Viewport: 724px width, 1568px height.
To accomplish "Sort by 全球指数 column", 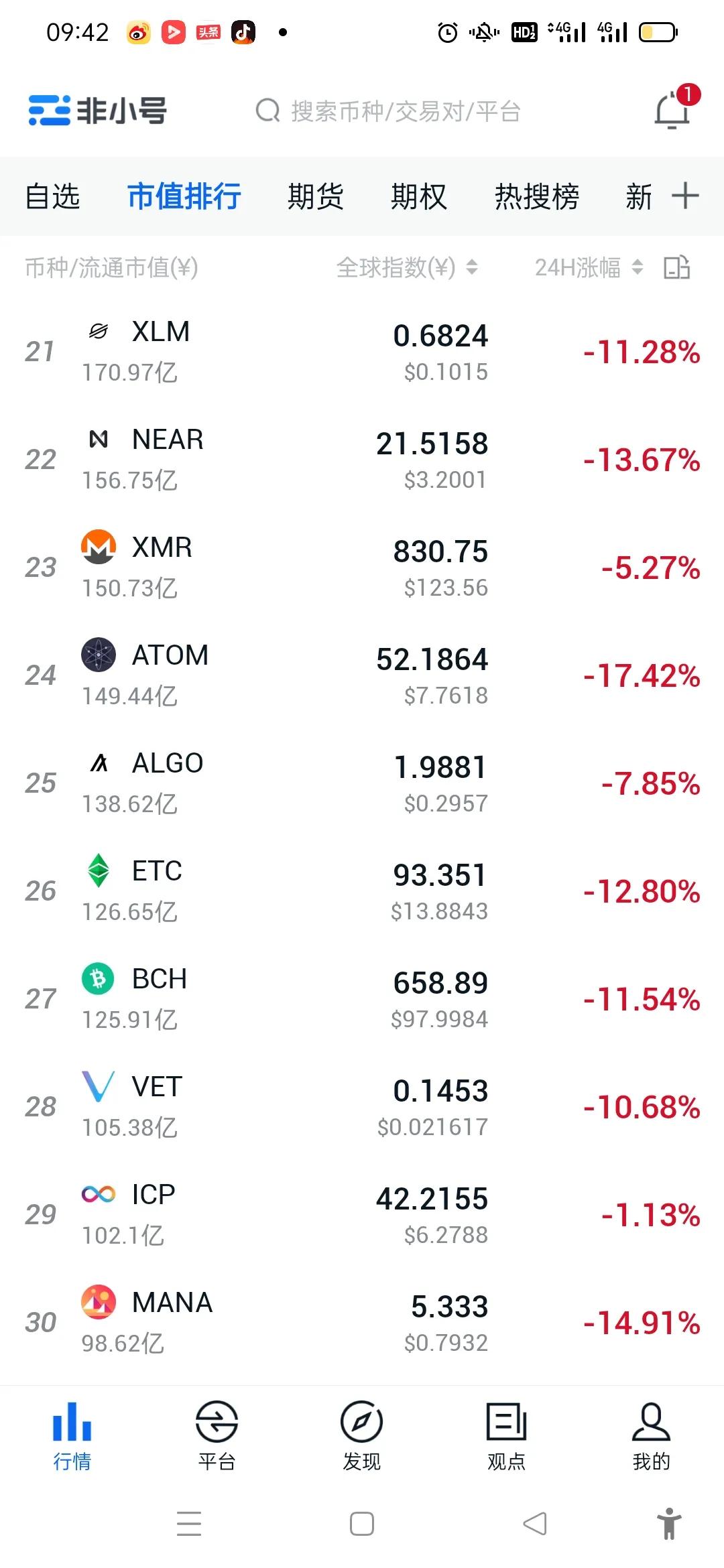I will [407, 268].
